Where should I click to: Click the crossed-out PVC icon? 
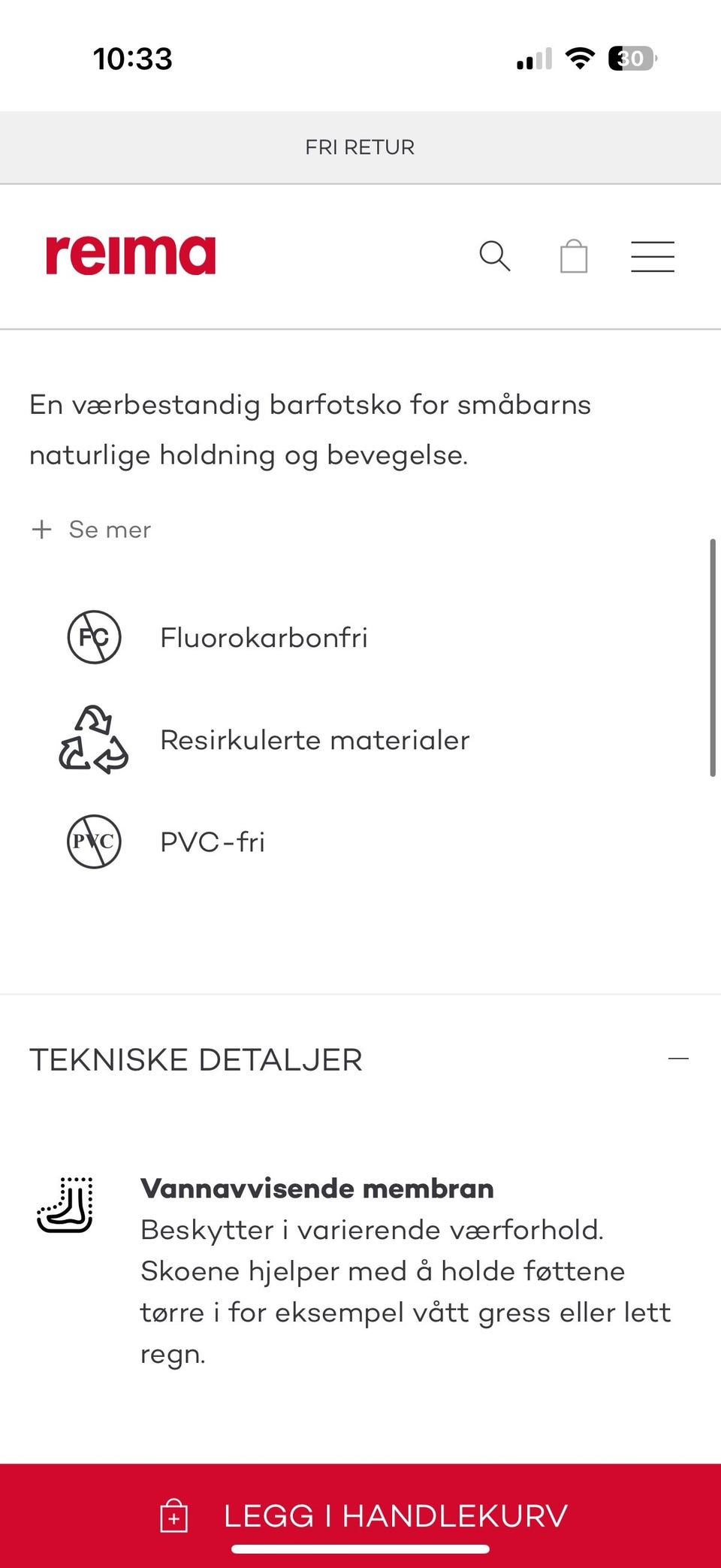click(93, 841)
